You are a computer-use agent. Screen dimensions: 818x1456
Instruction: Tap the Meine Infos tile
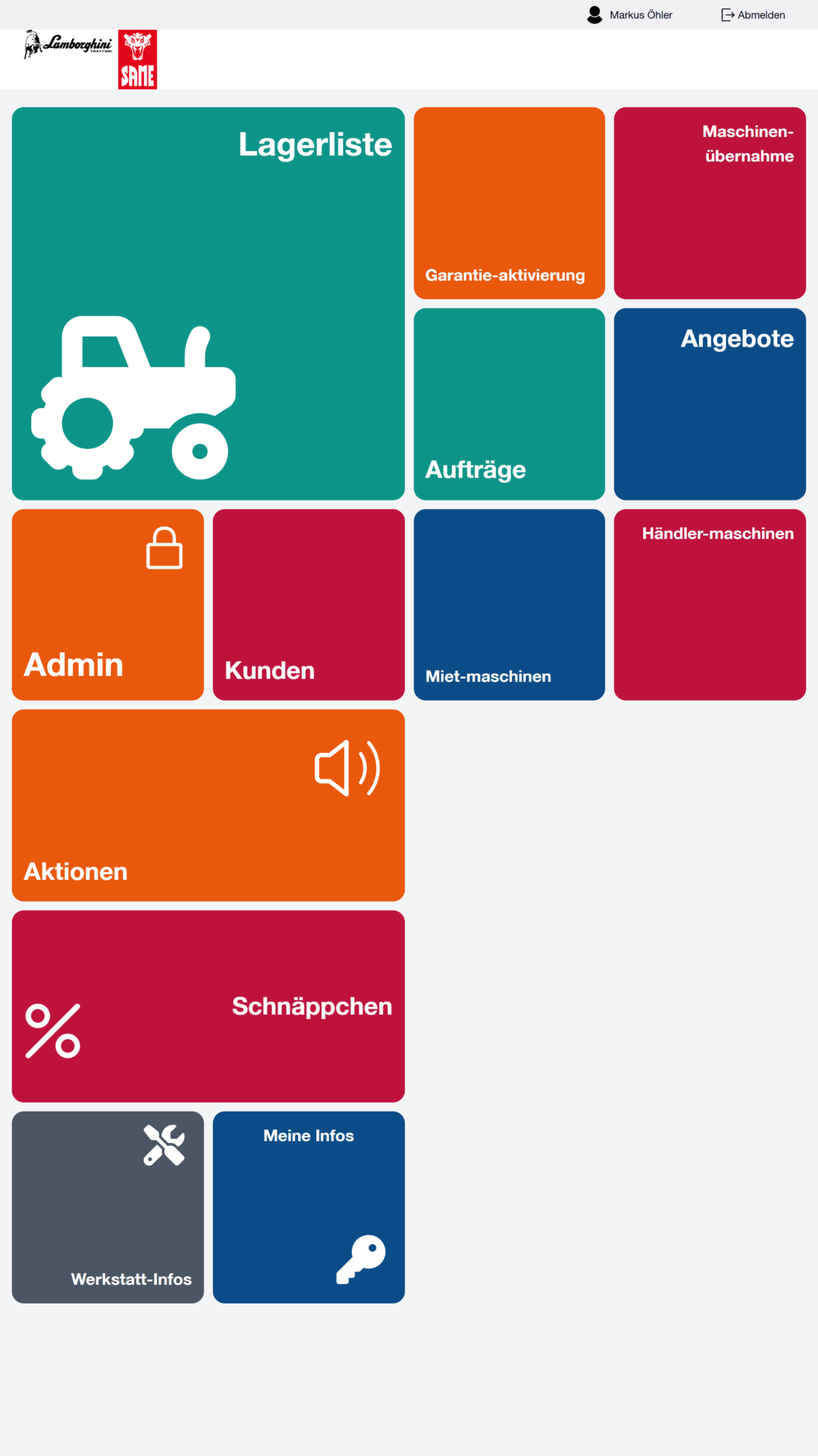[309, 1207]
